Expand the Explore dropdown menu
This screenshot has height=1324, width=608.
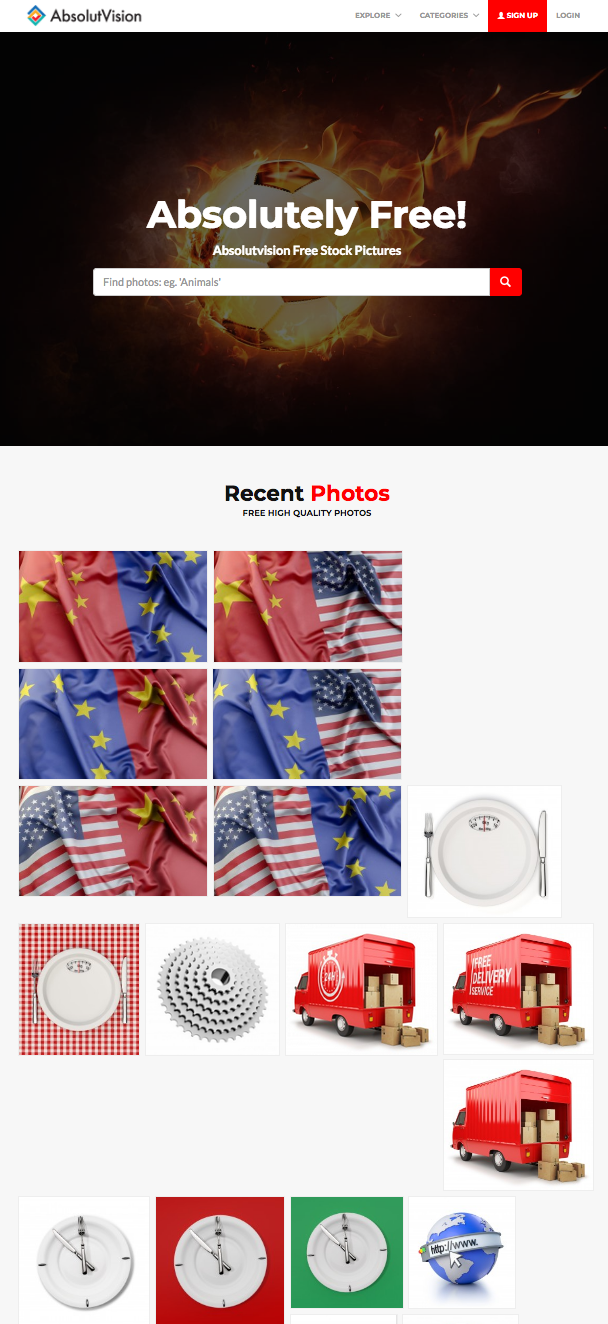(x=378, y=16)
